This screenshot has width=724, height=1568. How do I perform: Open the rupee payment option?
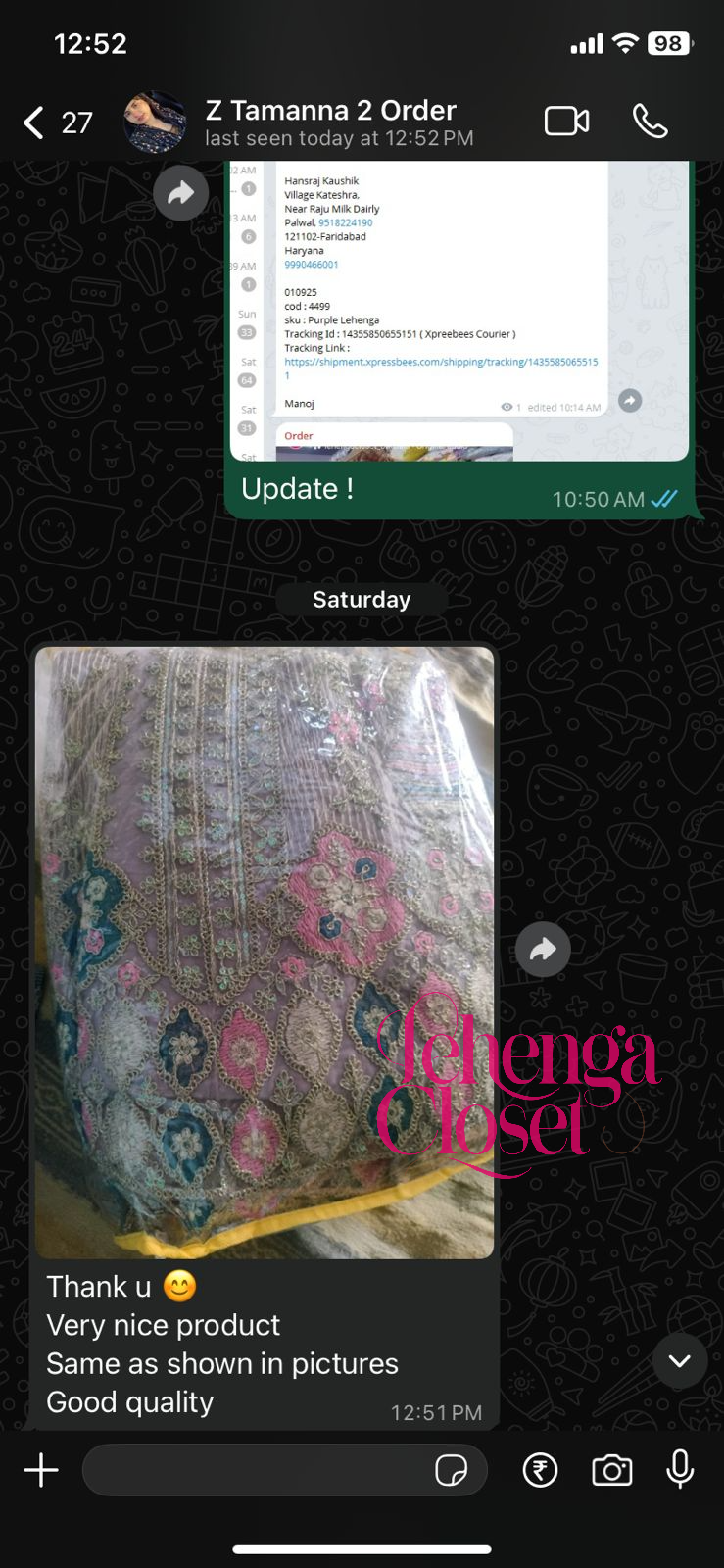540,1470
